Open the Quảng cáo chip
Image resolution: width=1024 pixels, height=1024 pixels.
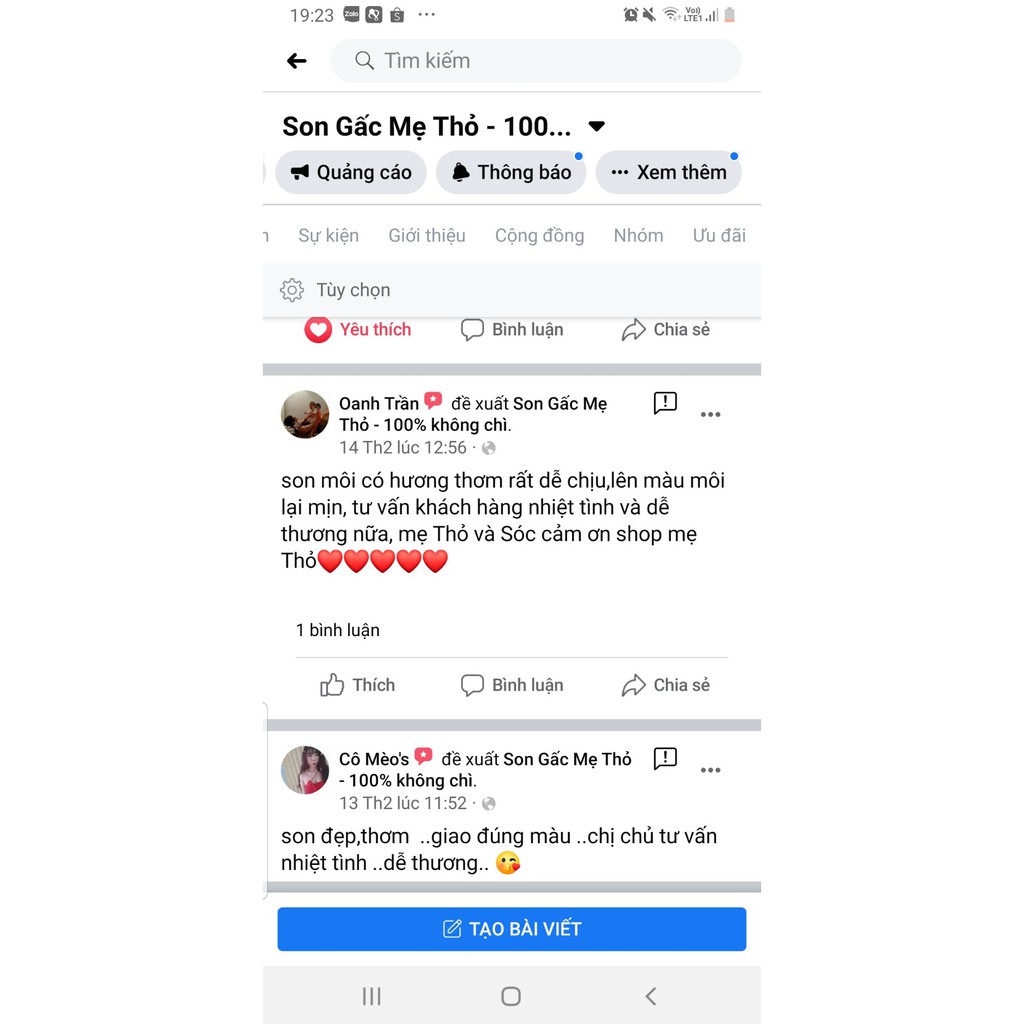(351, 172)
